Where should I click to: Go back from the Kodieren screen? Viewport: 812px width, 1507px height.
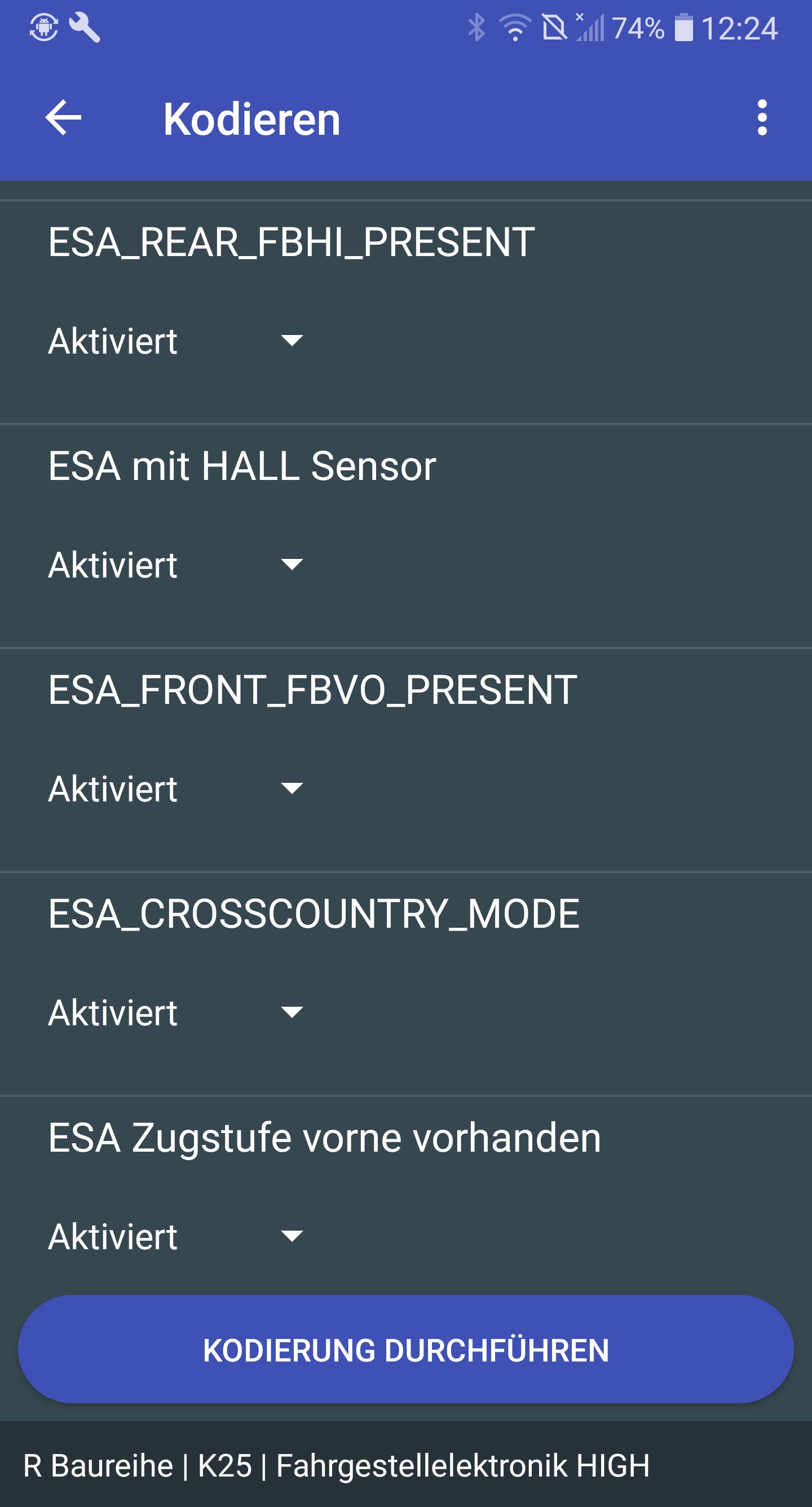pos(63,117)
